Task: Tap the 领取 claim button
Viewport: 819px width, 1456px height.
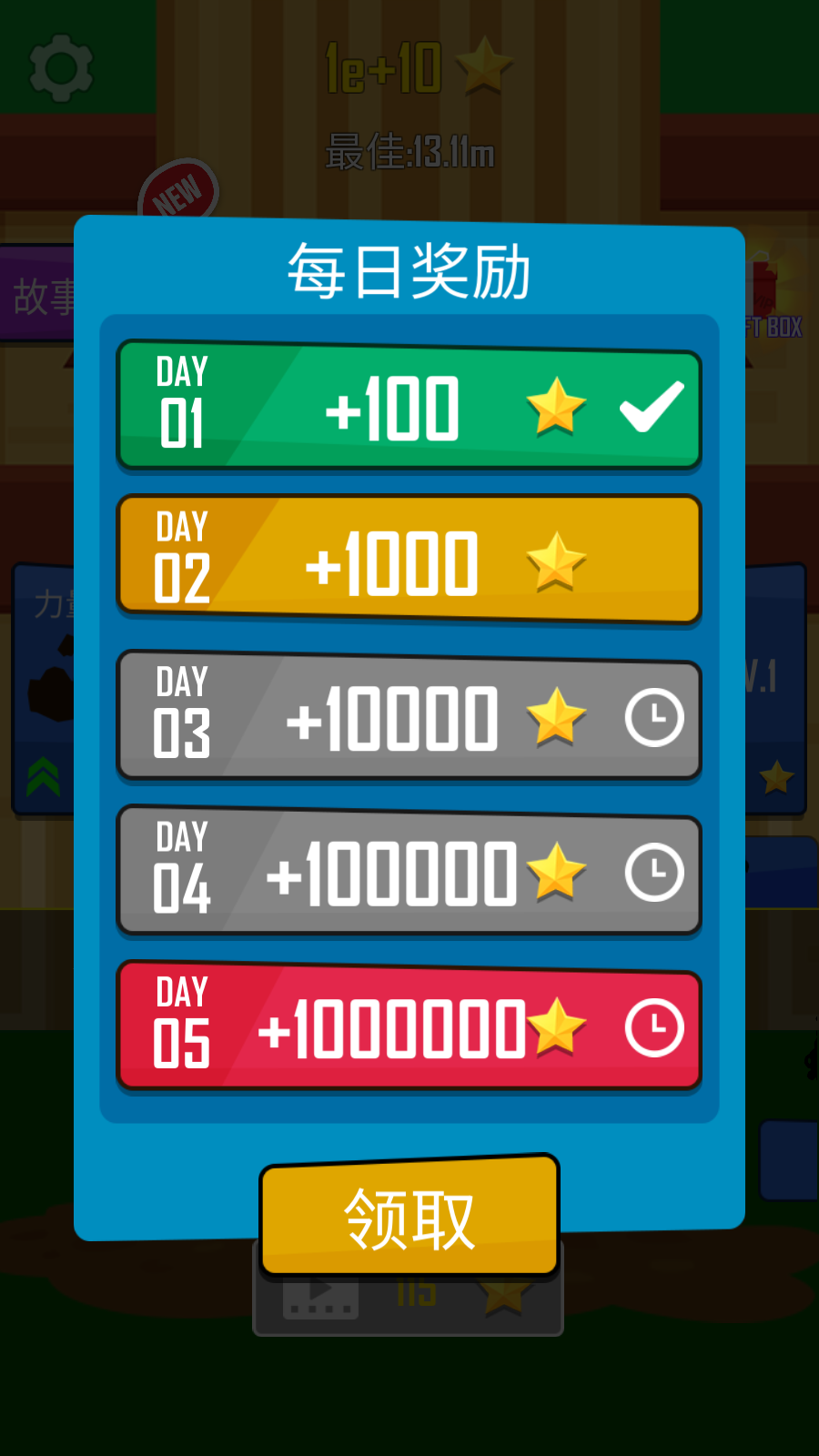Action: pyautogui.click(x=409, y=1218)
